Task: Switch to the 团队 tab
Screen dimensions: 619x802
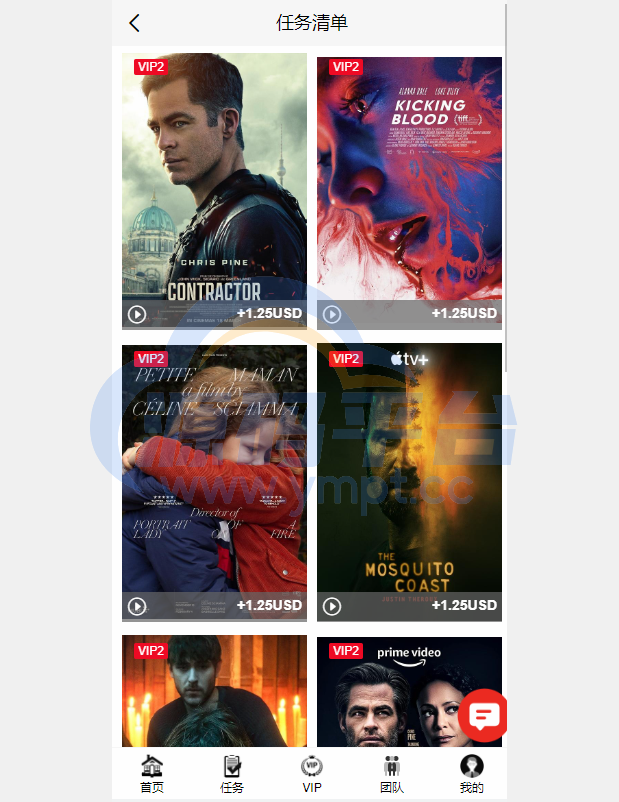Action: [392, 774]
